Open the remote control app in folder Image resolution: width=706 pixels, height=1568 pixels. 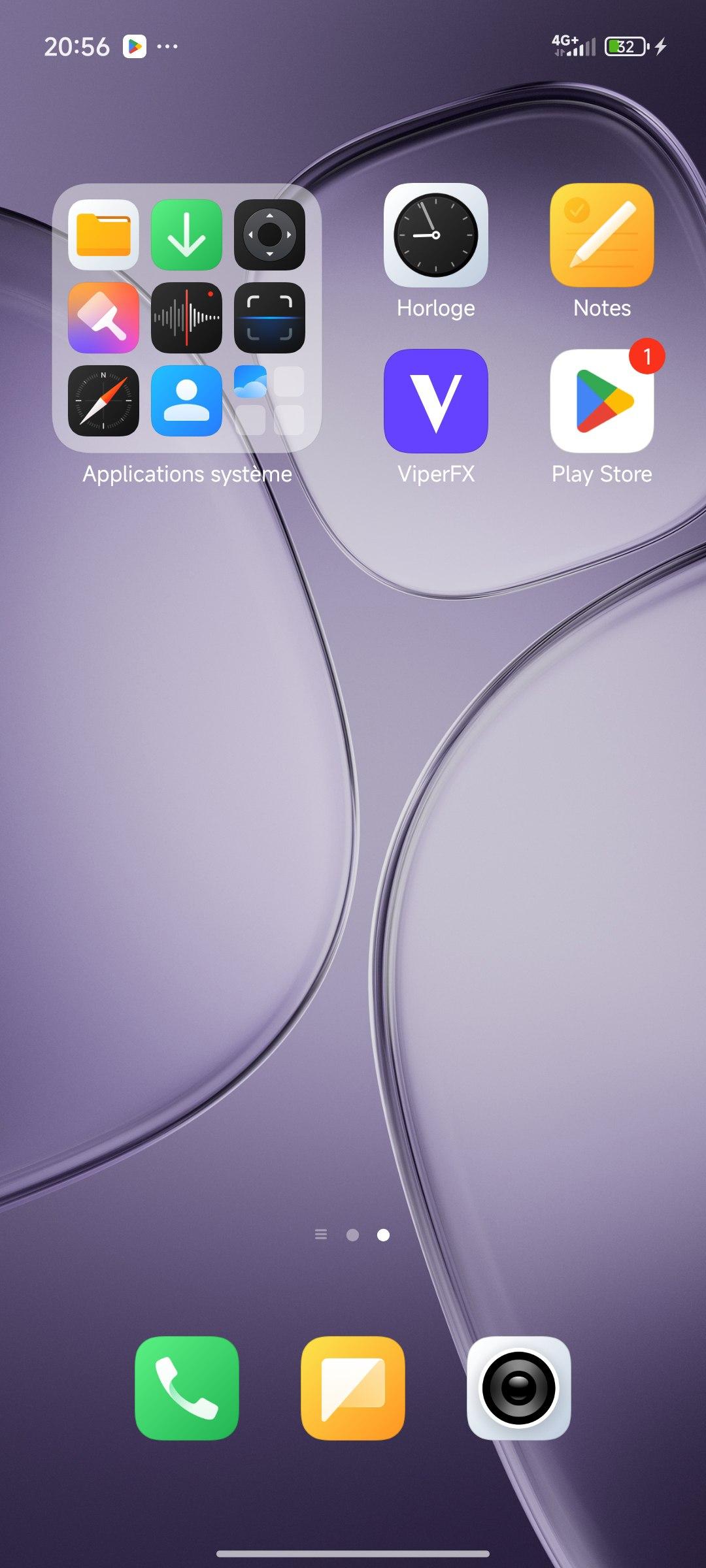coord(269,235)
